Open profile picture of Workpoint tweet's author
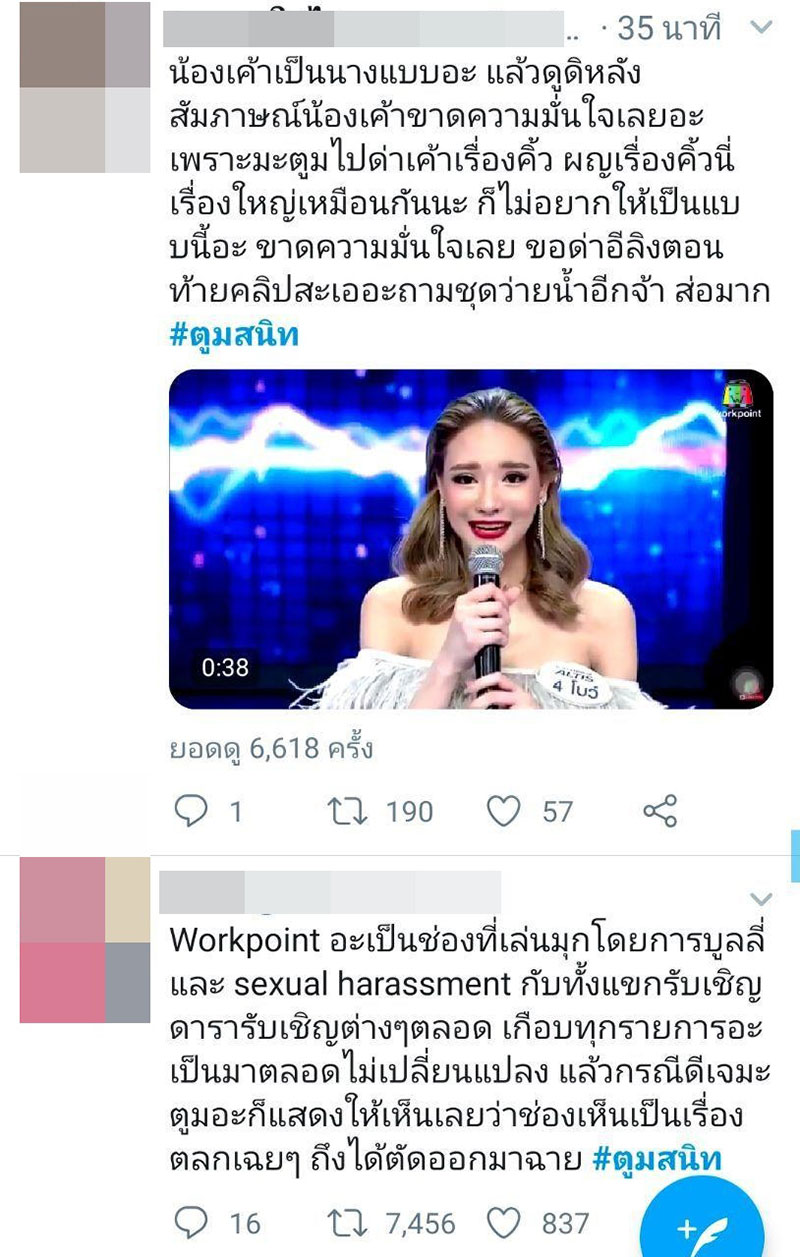 coord(85,940)
